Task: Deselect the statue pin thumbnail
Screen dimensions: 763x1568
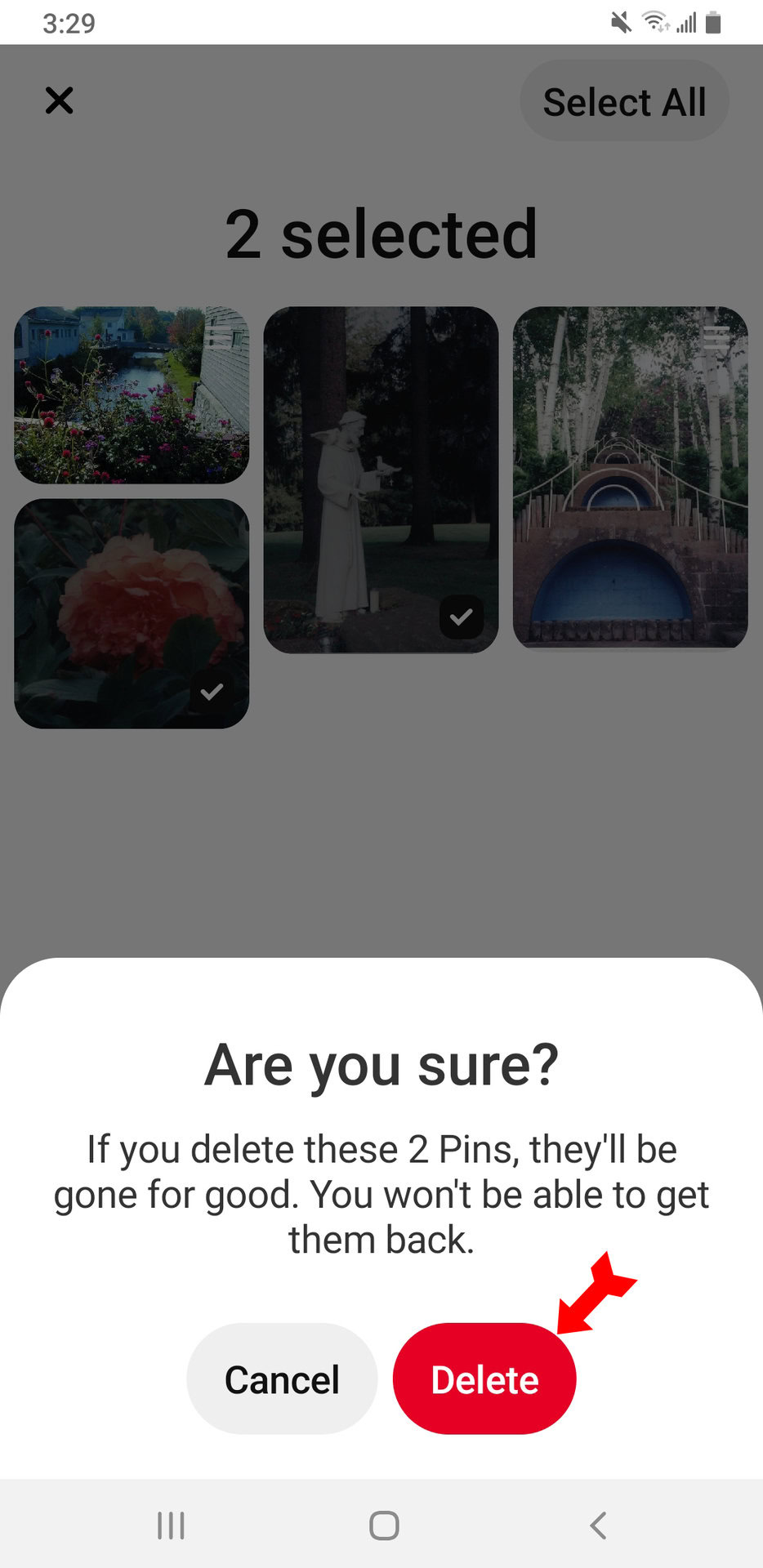Action: (381, 479)
